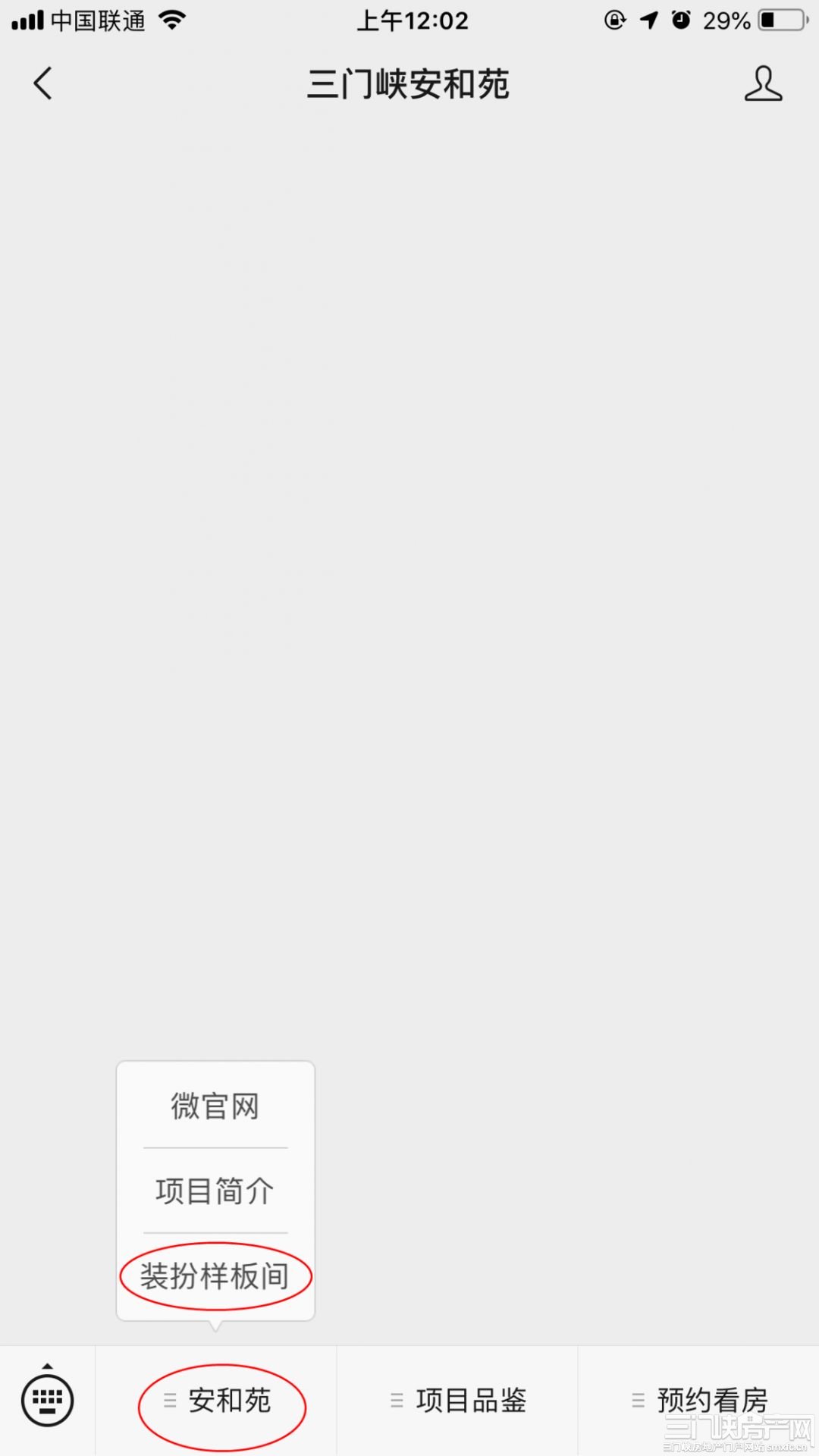Go back using the top-left arrow

click(43, 83)
